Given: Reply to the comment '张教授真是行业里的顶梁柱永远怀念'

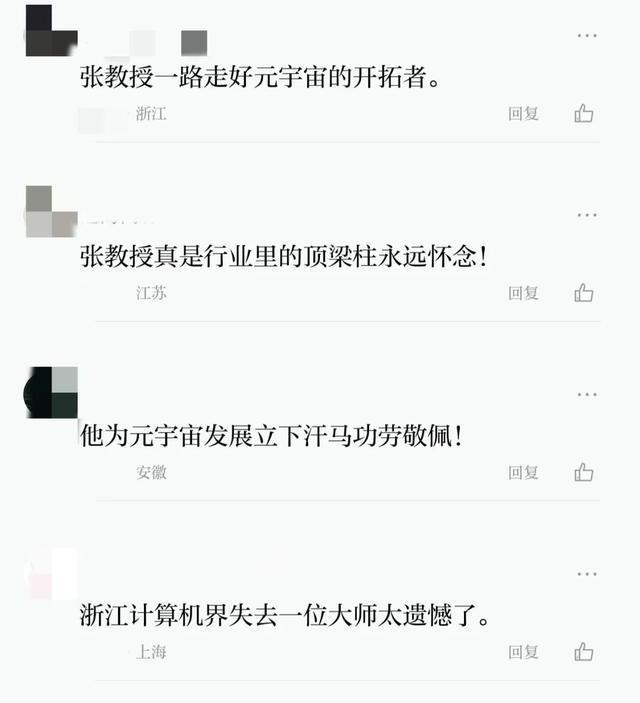Looking at the screenshot, I should [x=523, y=293].
